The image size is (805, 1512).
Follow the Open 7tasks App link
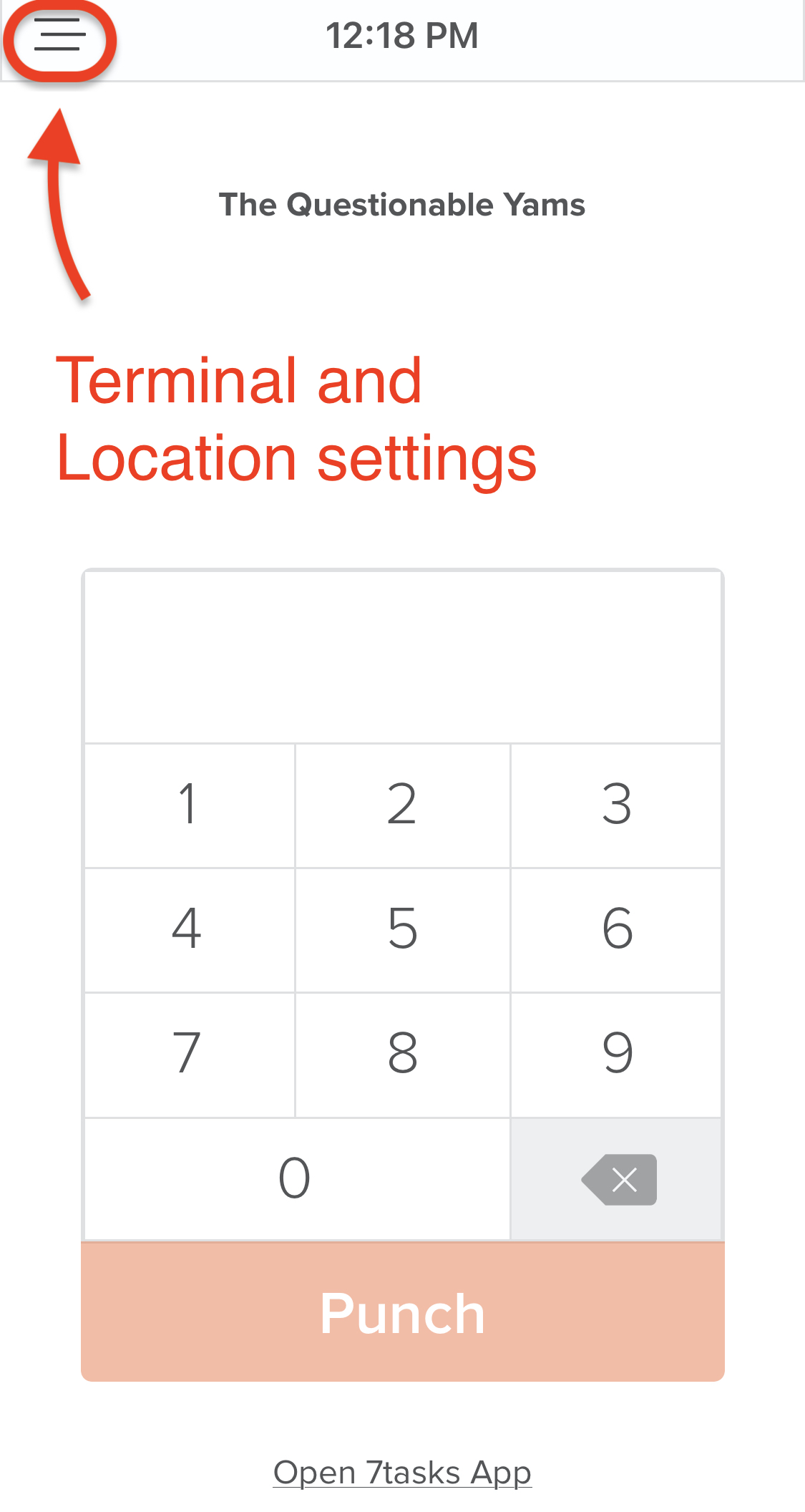tap(402, 1473)
